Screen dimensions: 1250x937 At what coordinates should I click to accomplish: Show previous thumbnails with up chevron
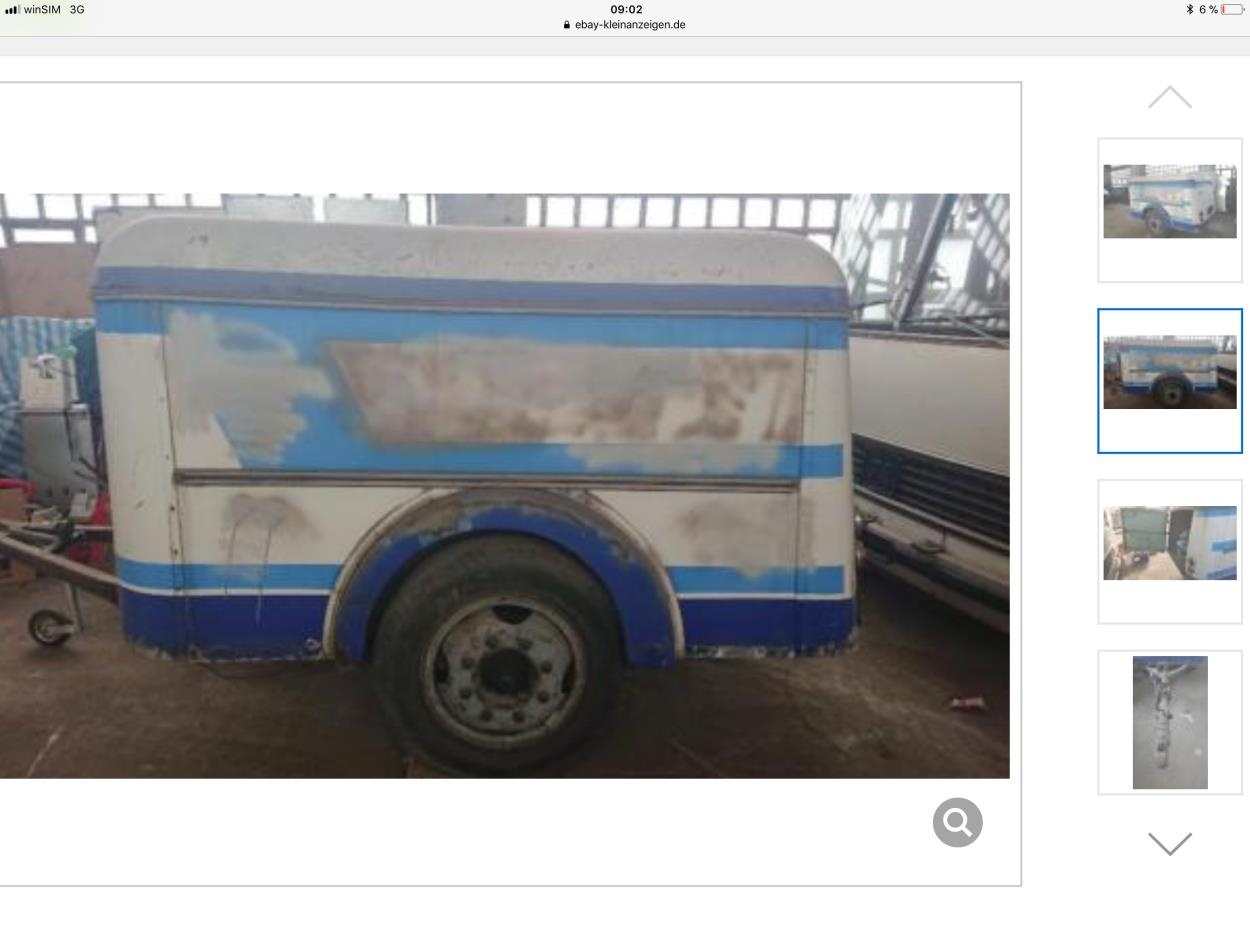1169,97
